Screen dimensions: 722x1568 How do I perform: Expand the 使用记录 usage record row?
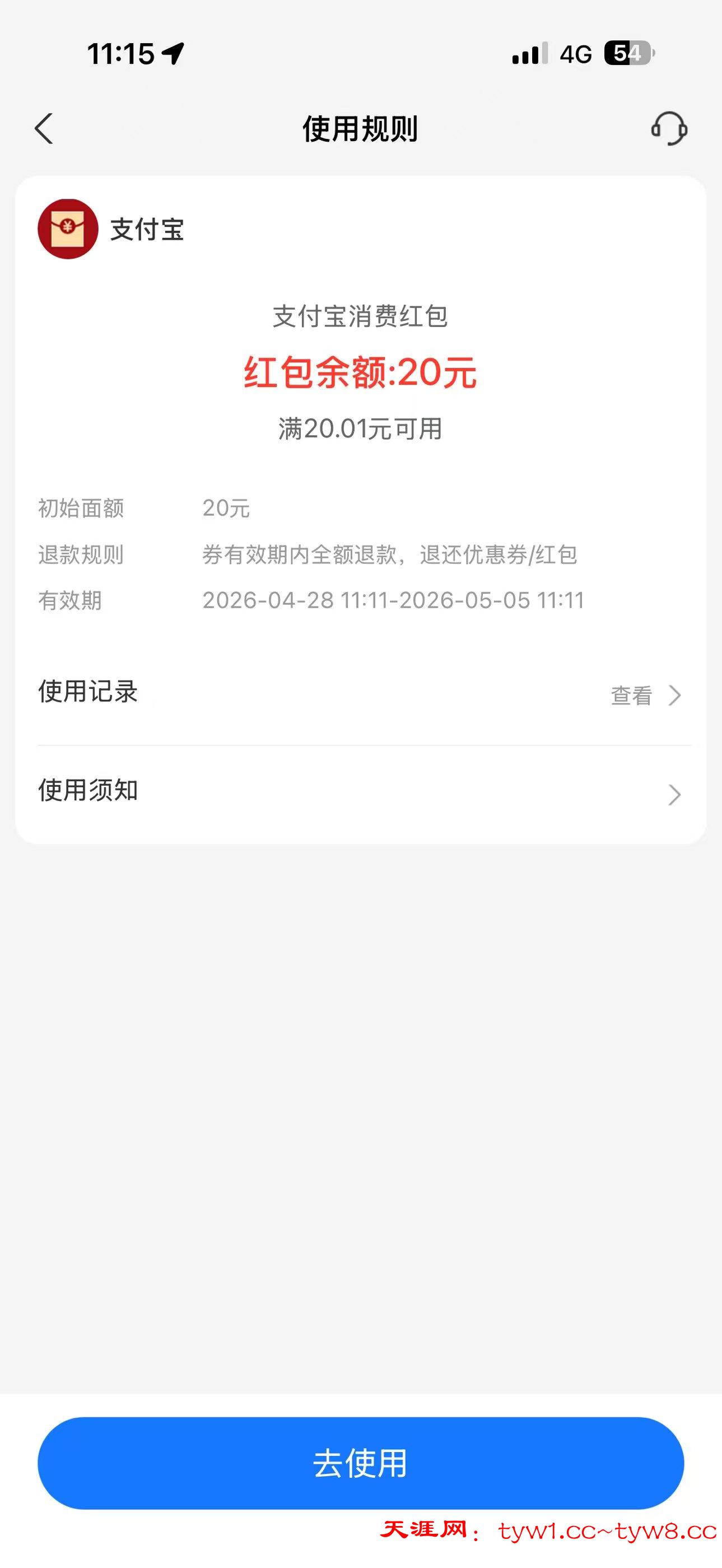[x=86, y=694]
